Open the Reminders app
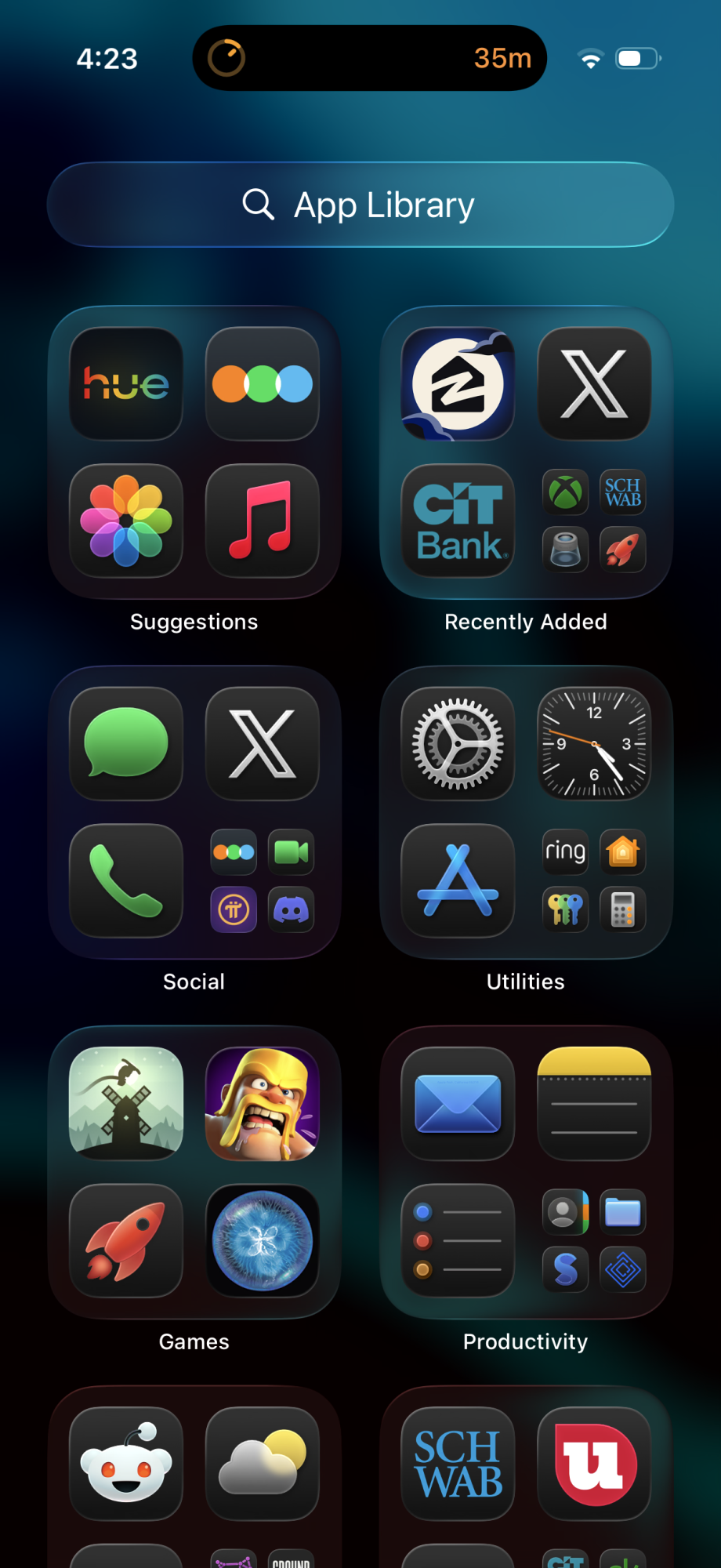Screen dimensions: 721x1568 [458, 1240]
